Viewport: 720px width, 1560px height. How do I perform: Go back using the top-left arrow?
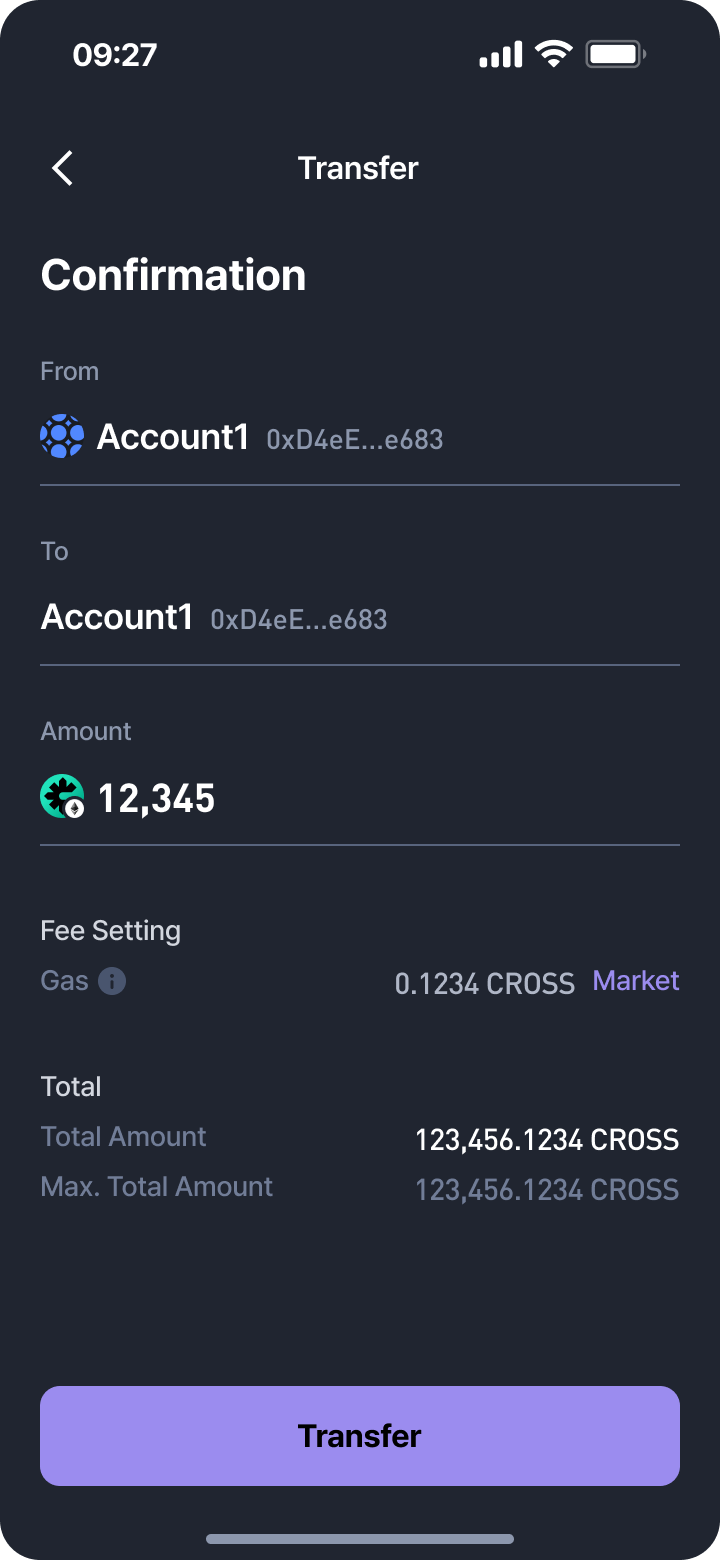point(62,168)
